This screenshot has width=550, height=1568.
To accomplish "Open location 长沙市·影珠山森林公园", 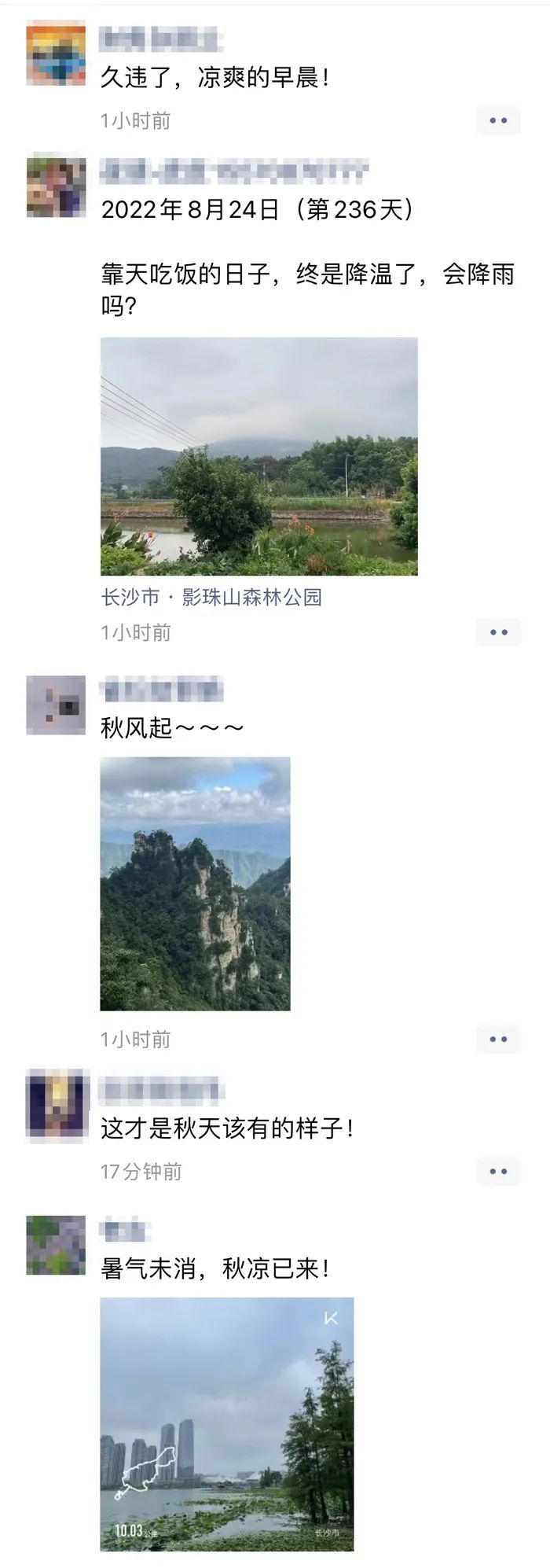I will [x=211, y=598].
